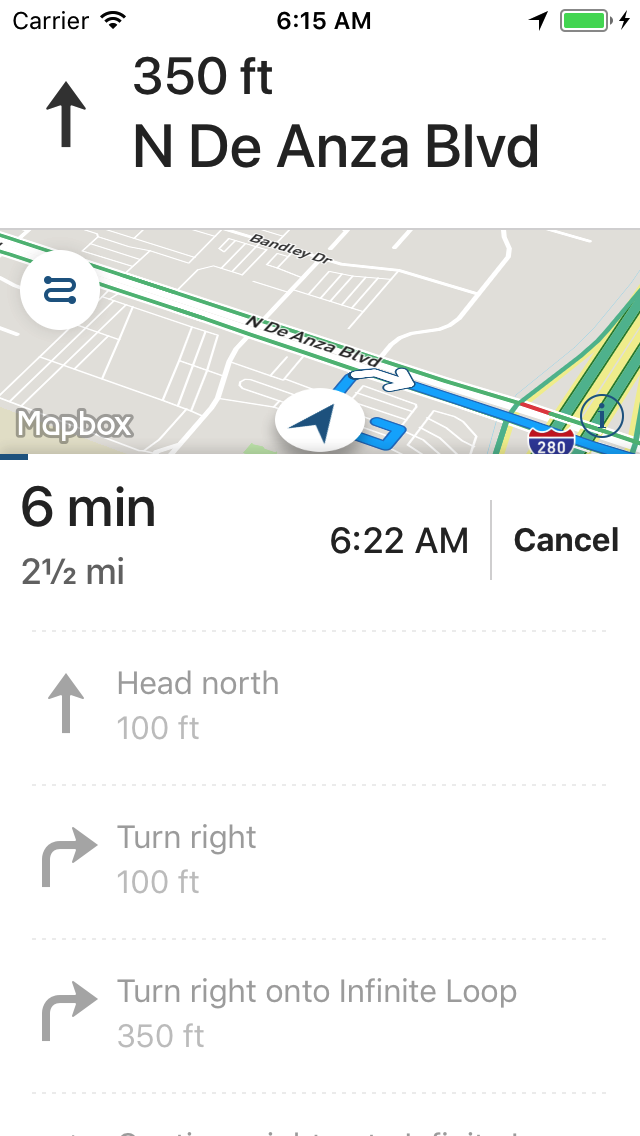Cancel the navigation
Viewport: 640px width, 1136px height.
[x=566, y=540]
